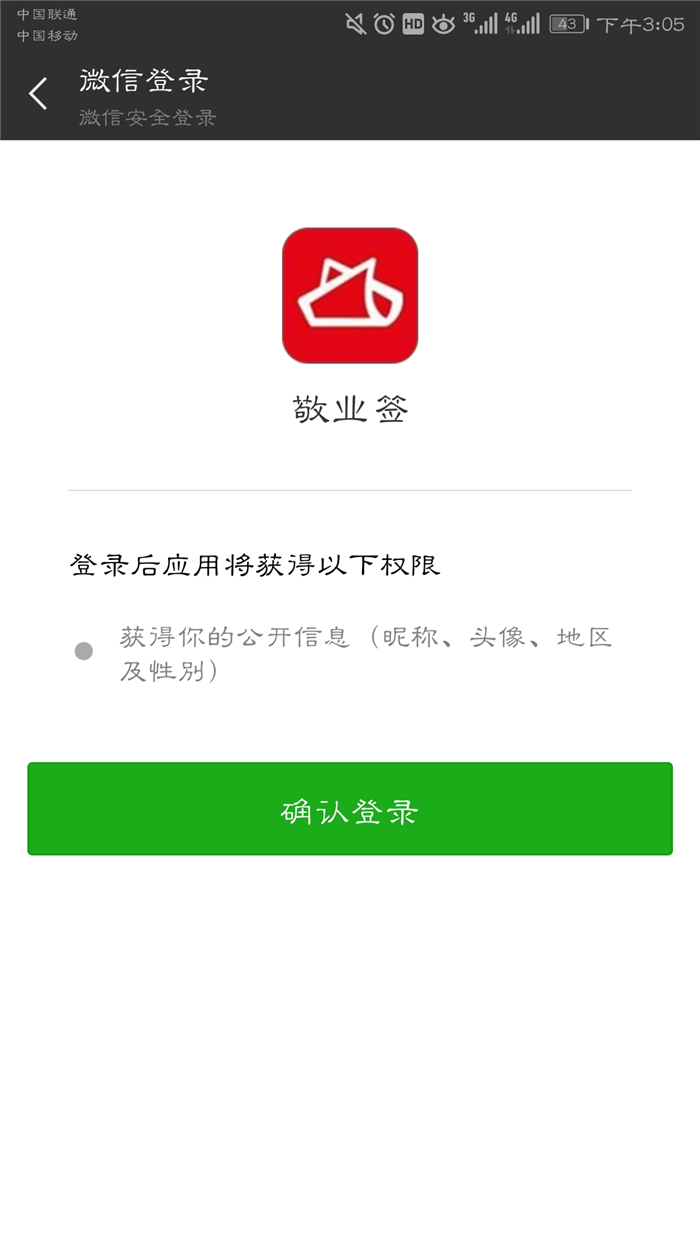This screenshot has height=1244, width=700.
Task: Go back from WeChat login page
Action: [38, 94]
